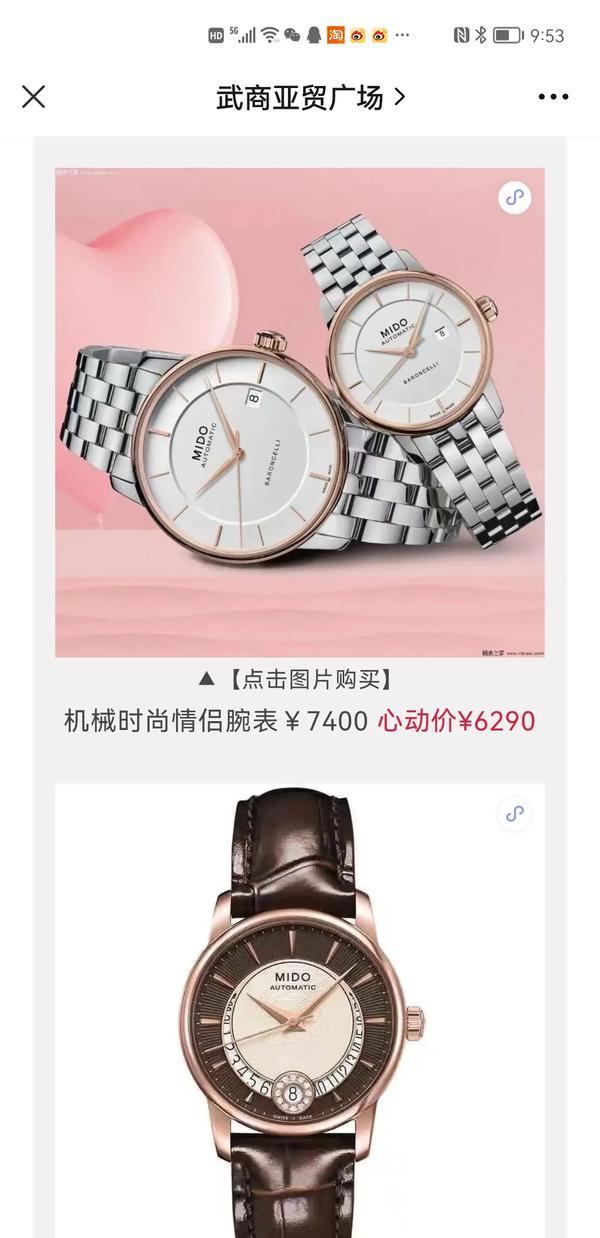600x1238 pixels.
Task: Open the 武商亚贸广场 account title
Action: tap(310, 97)
